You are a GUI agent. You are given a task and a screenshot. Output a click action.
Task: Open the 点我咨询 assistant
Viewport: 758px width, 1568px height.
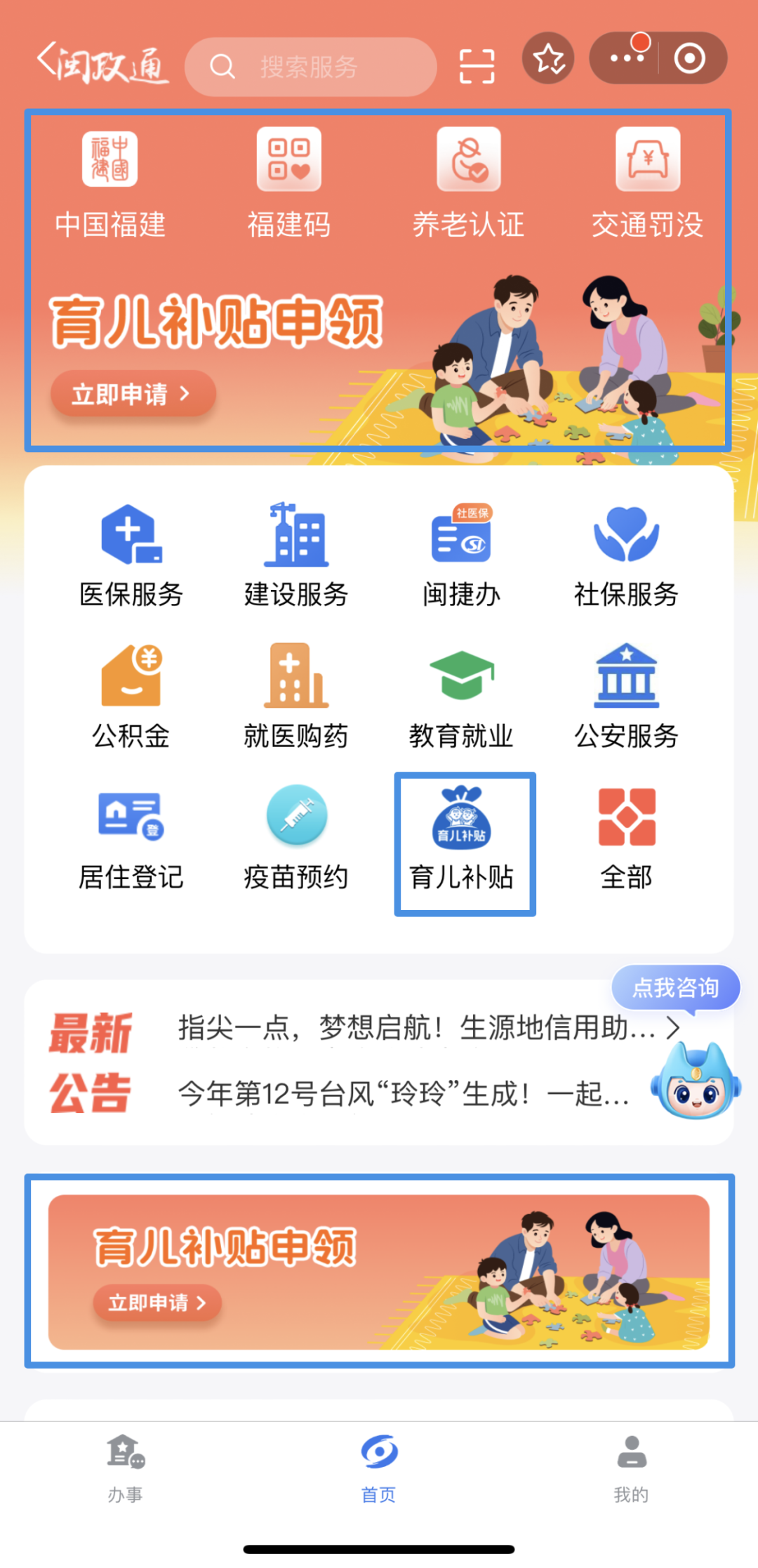(x=677, y=988)
